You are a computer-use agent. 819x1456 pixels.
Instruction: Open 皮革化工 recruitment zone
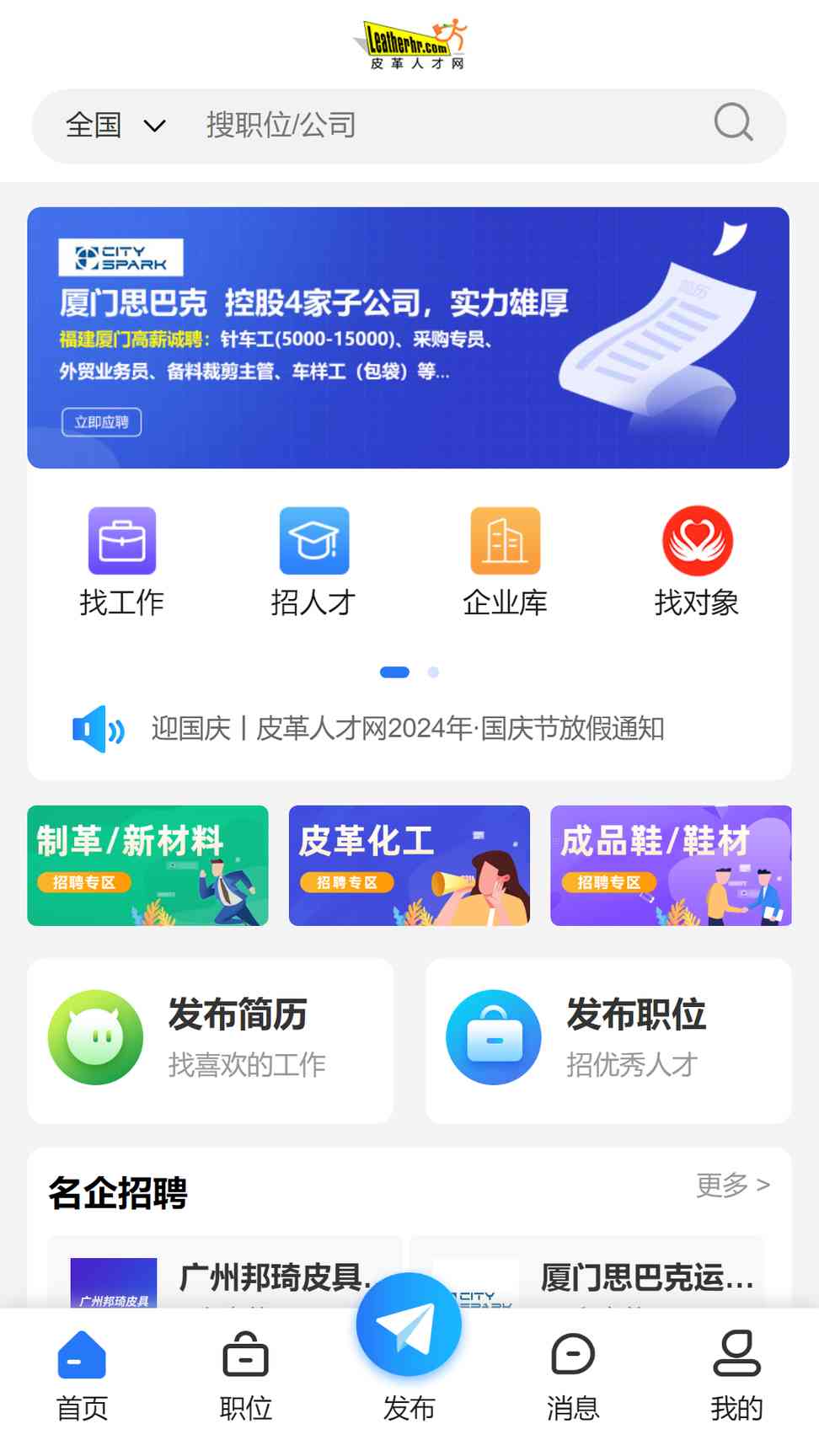[x=409, y=865]
